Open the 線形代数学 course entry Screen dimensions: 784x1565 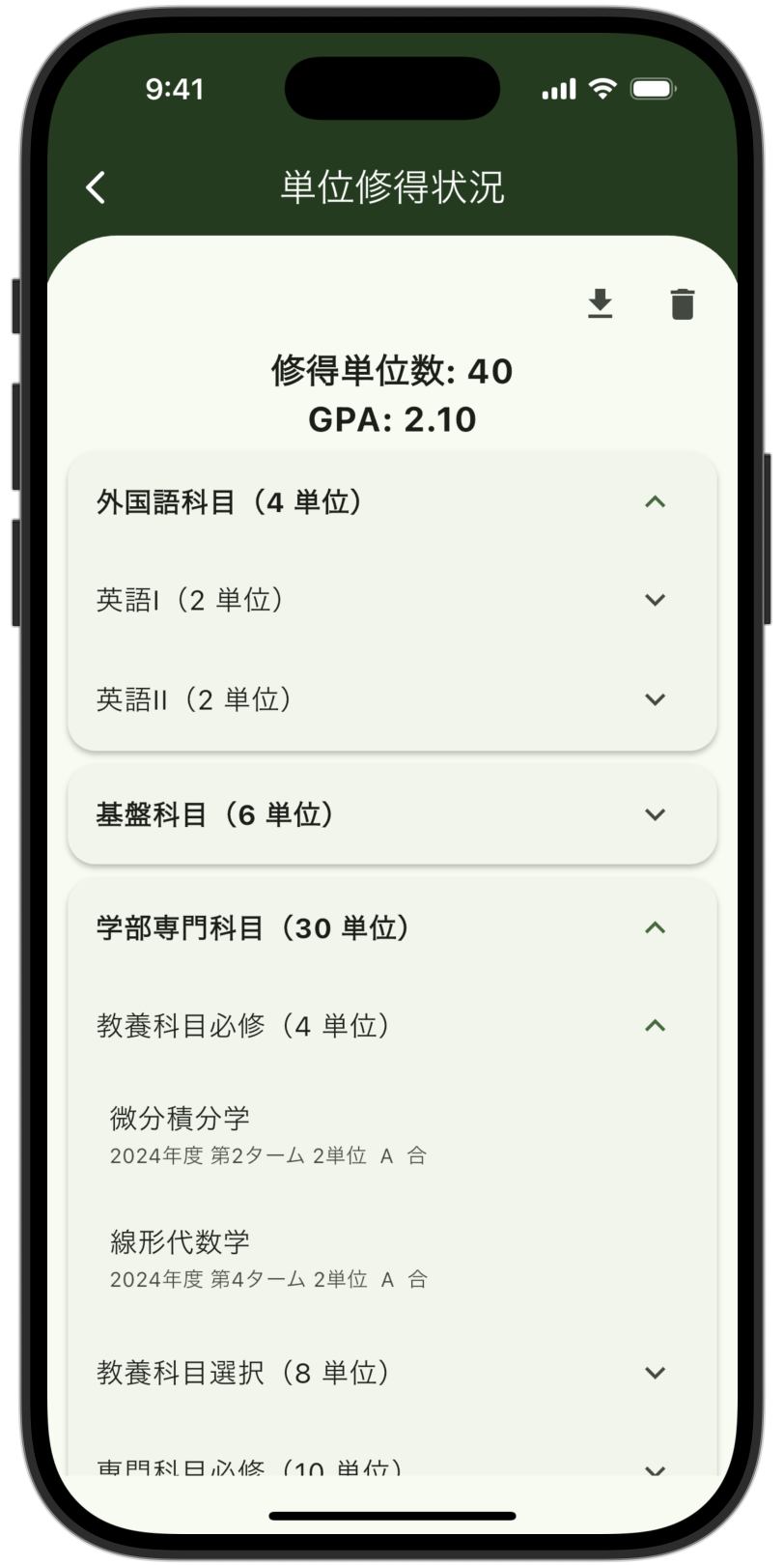(392, 1260)
